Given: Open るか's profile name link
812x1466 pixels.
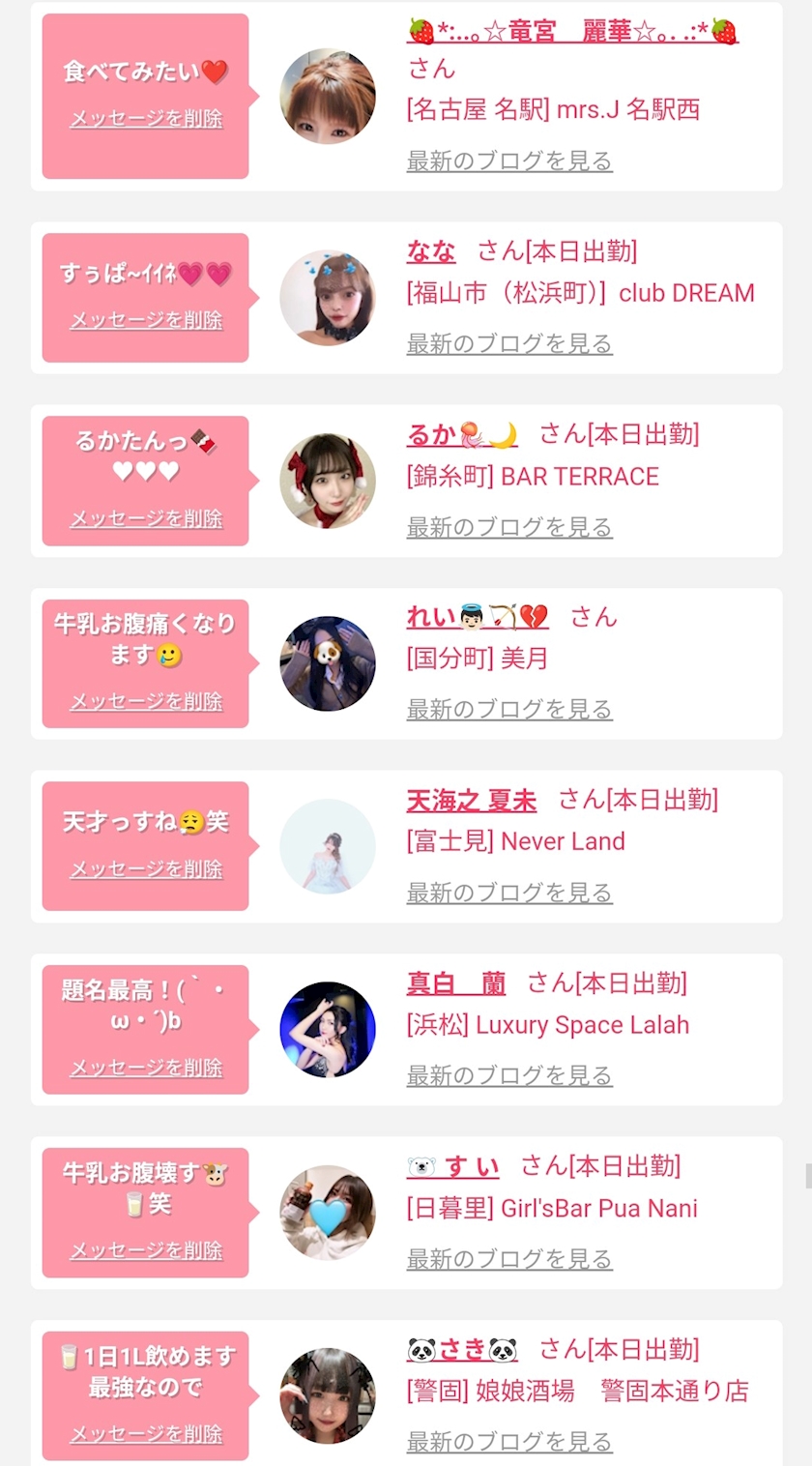Looking at the screenshot, I should pos(462,435).
